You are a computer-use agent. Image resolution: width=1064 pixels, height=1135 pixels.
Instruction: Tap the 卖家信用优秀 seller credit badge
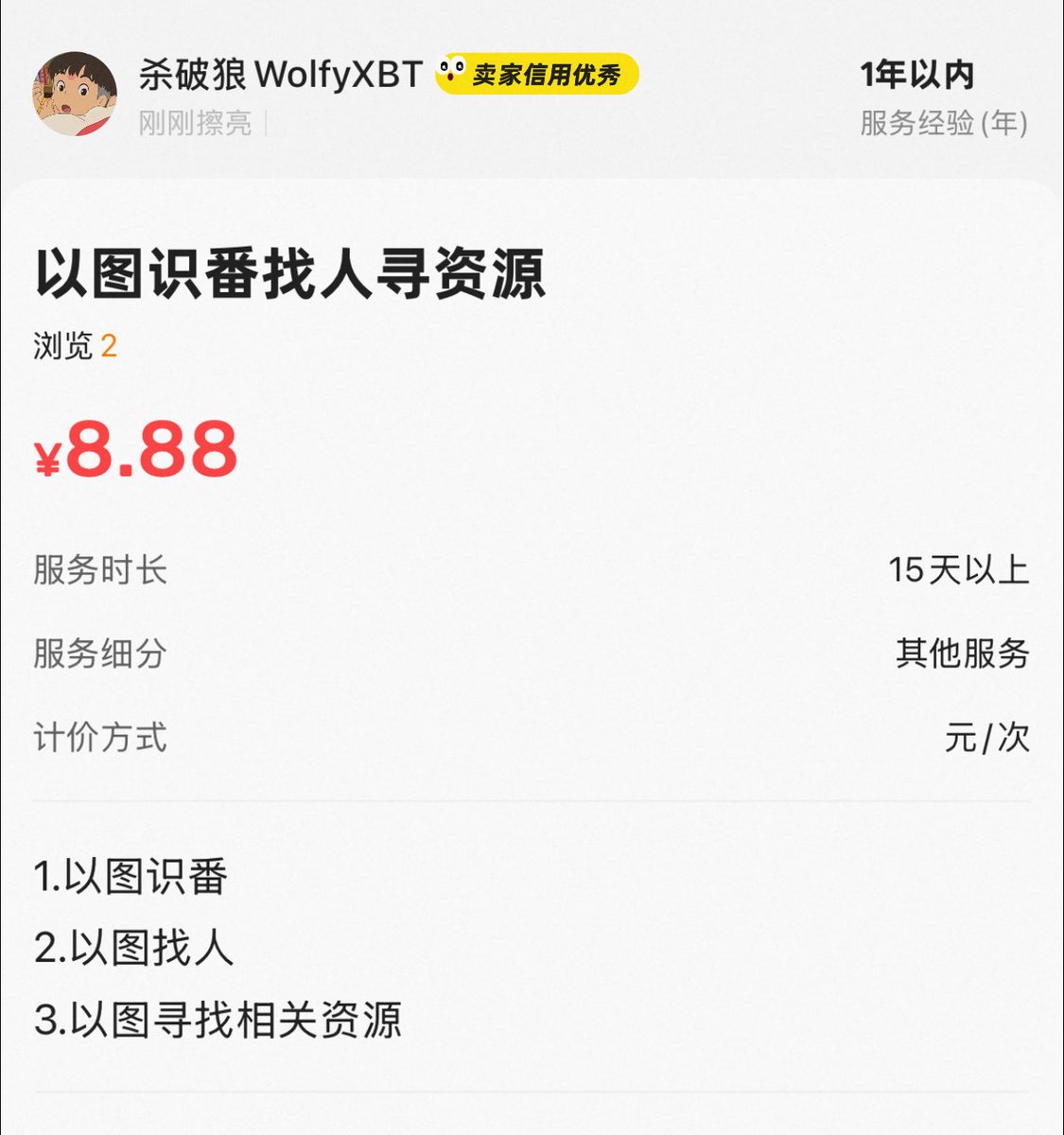[536, 75]
